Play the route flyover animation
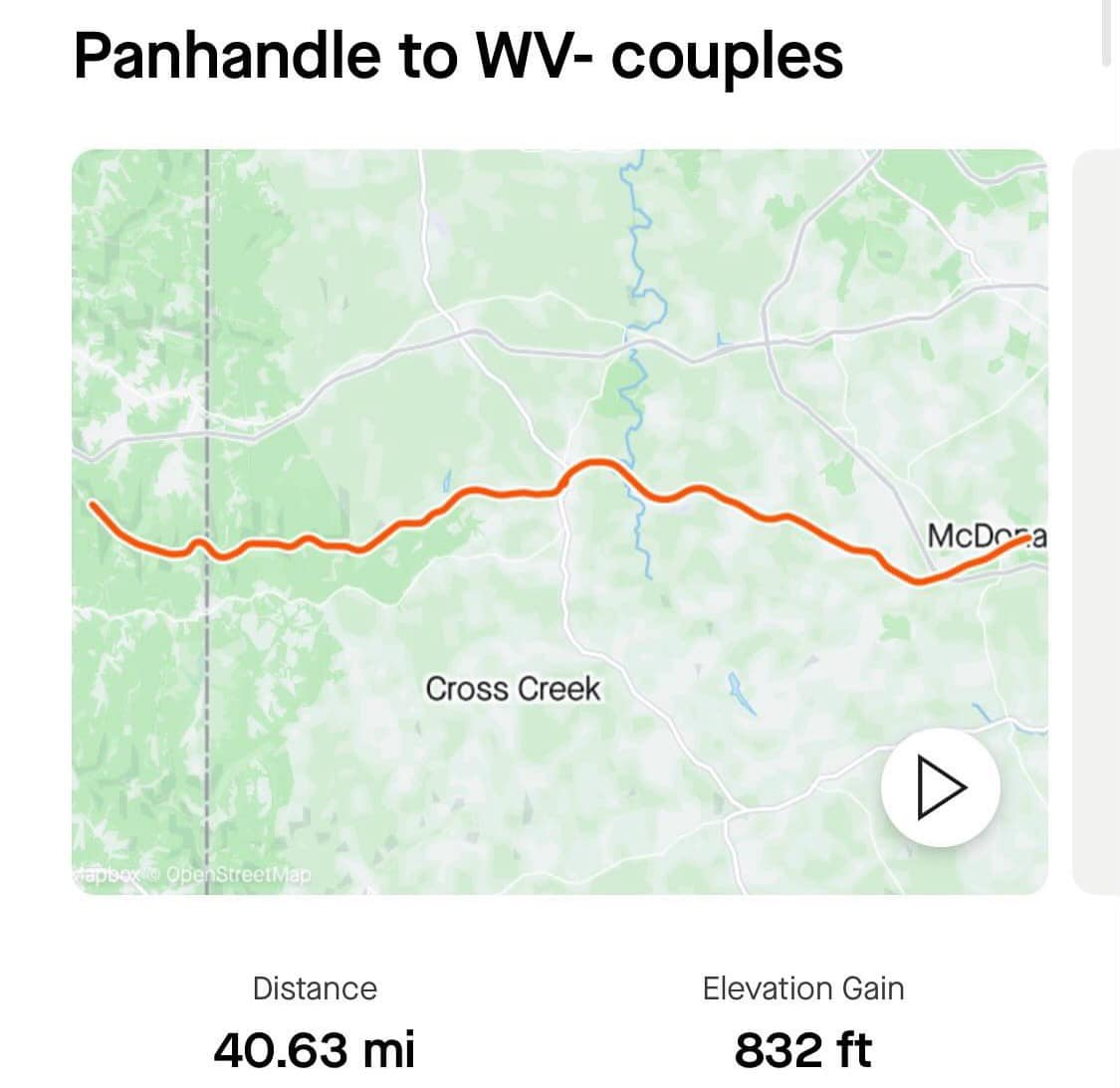 coord(940,788)
